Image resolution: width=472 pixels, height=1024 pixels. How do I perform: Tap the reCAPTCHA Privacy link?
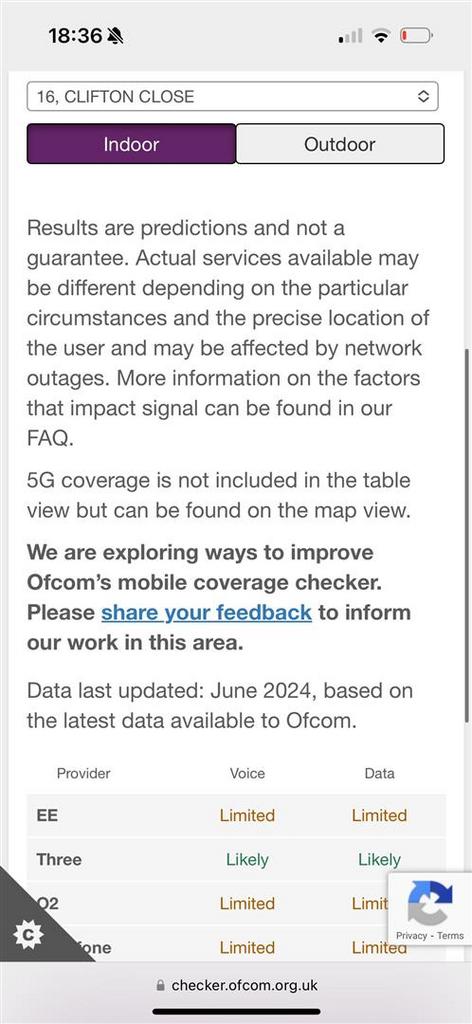pyautogui.click(x=411, y=936)
